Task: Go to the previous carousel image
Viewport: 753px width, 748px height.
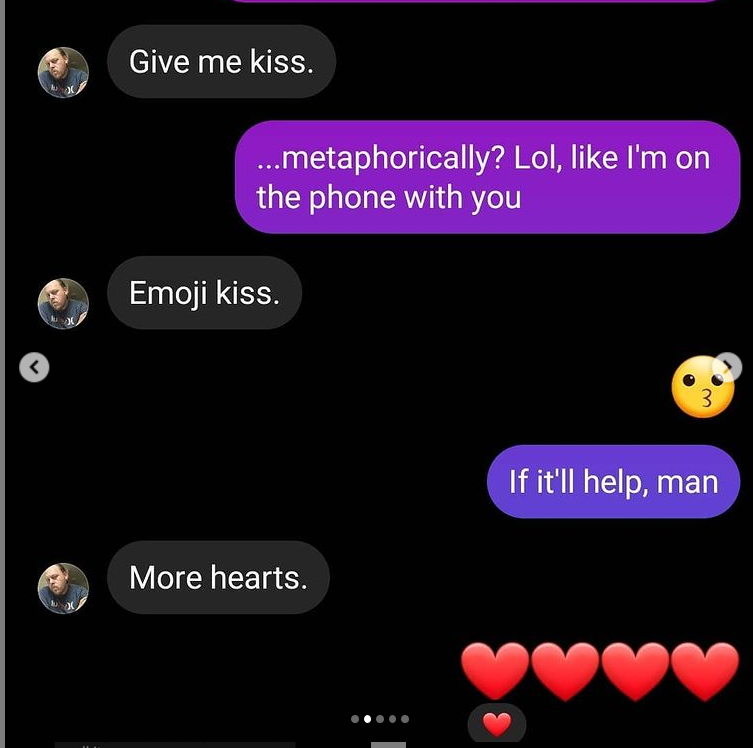Action: point(34,367)
